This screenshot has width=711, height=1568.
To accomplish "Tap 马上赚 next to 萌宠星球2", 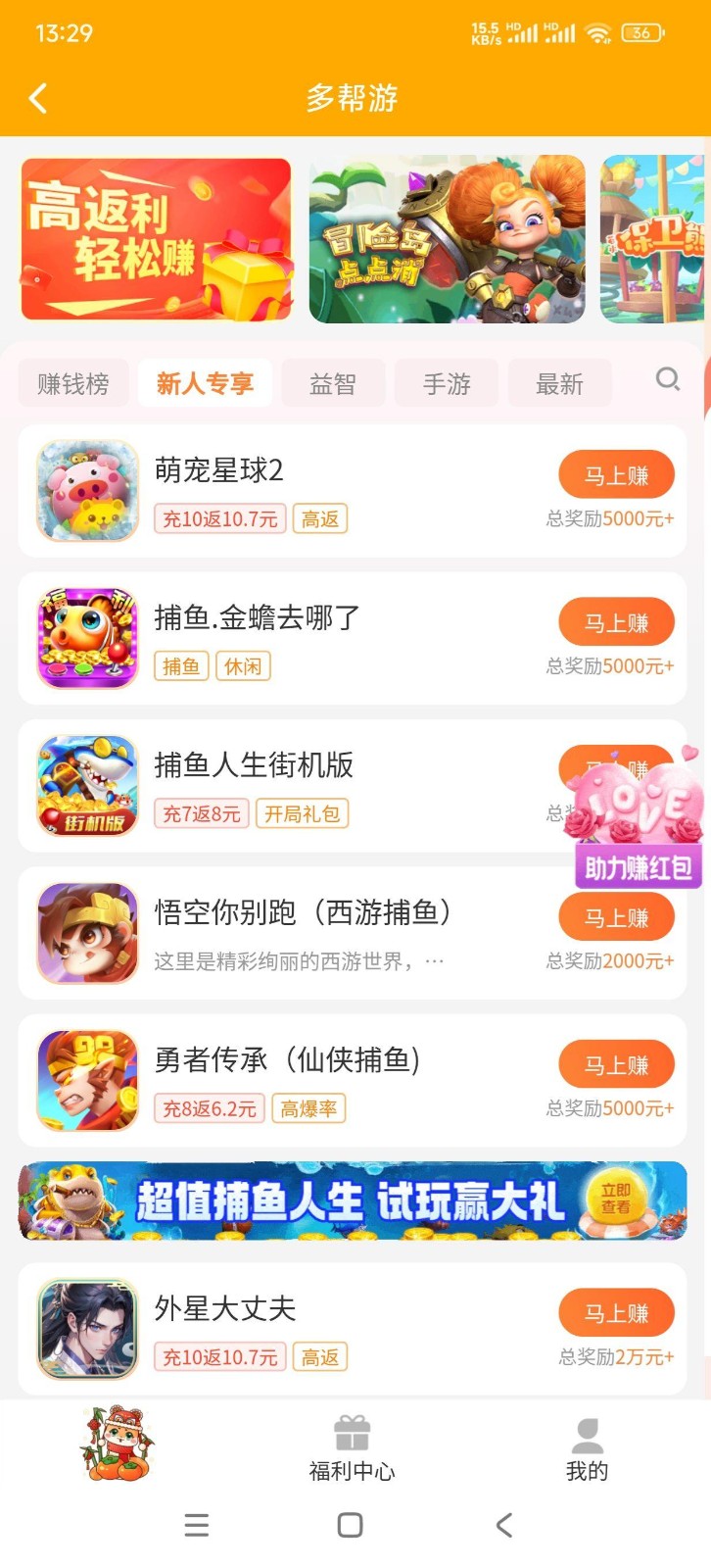I will (x=616, y=473).
